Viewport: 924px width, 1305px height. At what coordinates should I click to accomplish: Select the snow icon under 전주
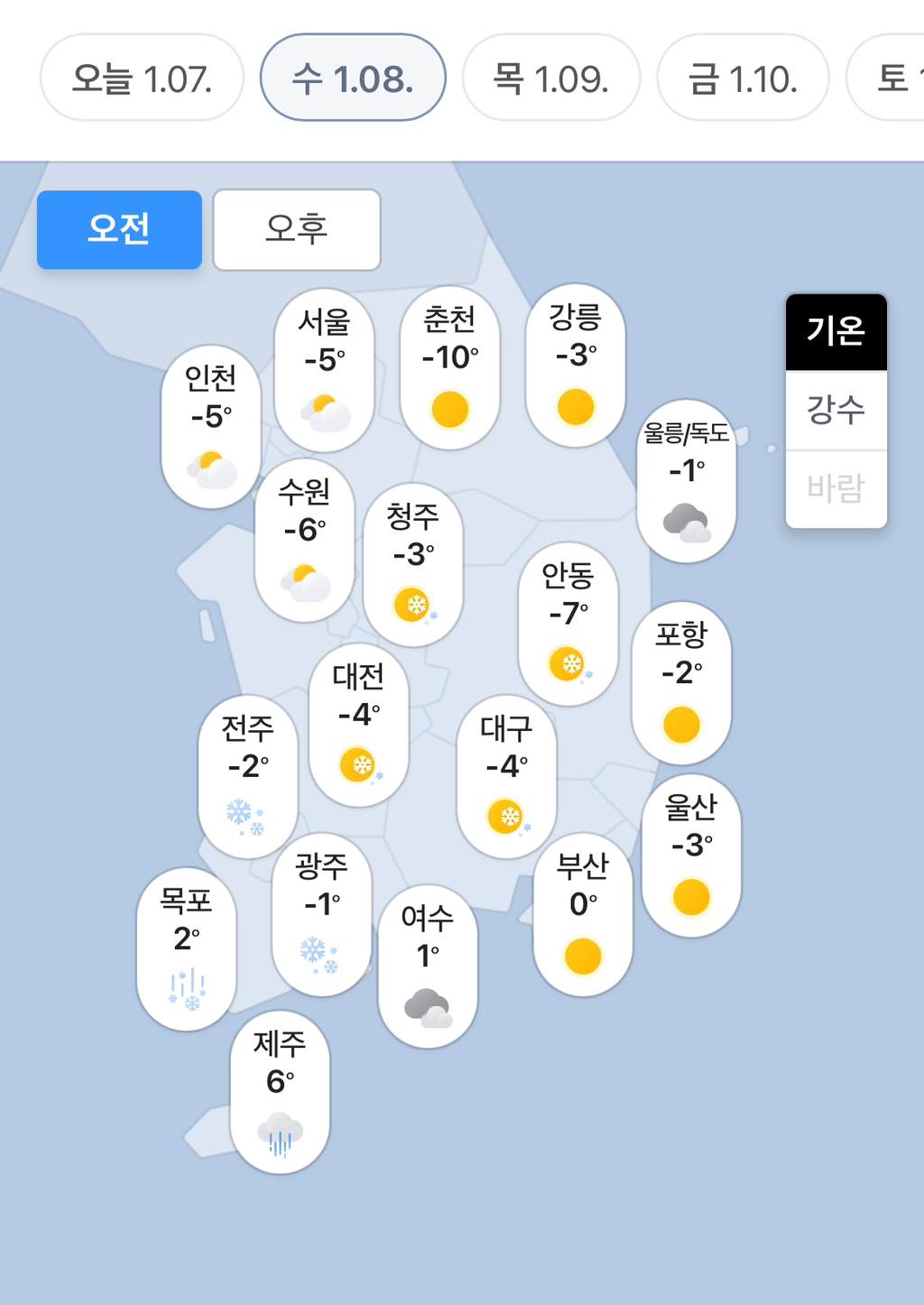click(x=246, y=818)
